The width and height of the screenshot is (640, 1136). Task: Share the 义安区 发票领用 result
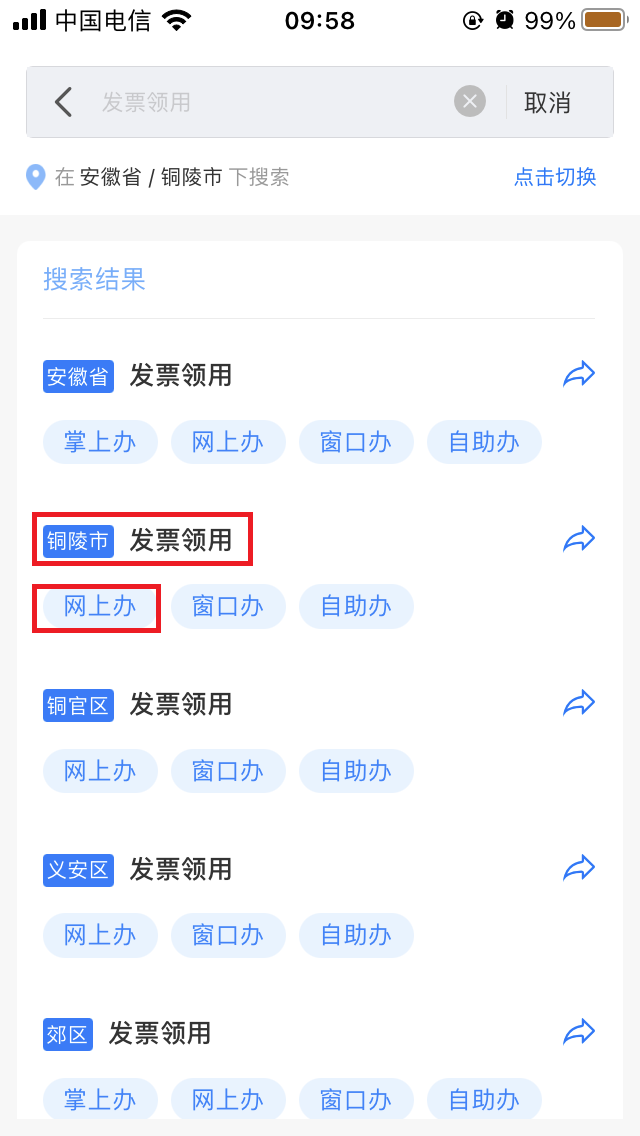578,868
